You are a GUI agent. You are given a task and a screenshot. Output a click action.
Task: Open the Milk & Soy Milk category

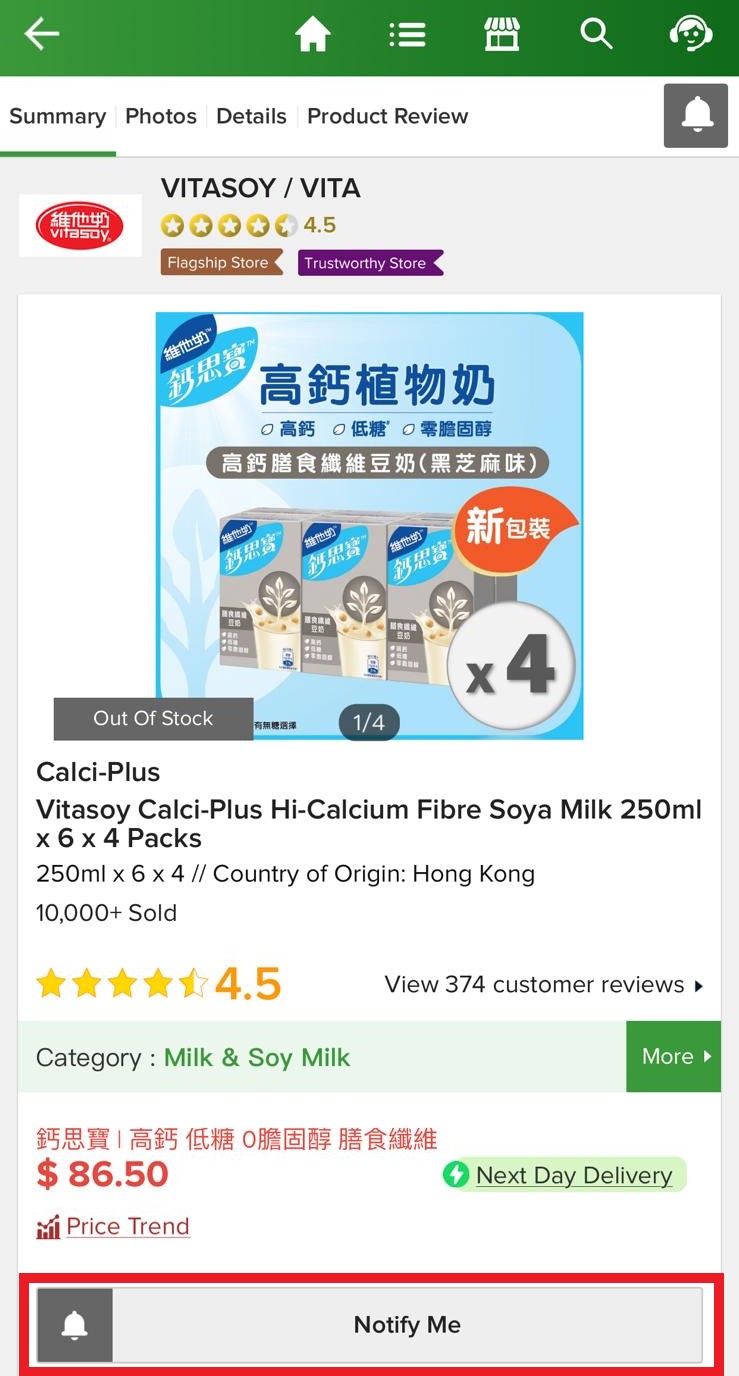(x=257, y=1058)
